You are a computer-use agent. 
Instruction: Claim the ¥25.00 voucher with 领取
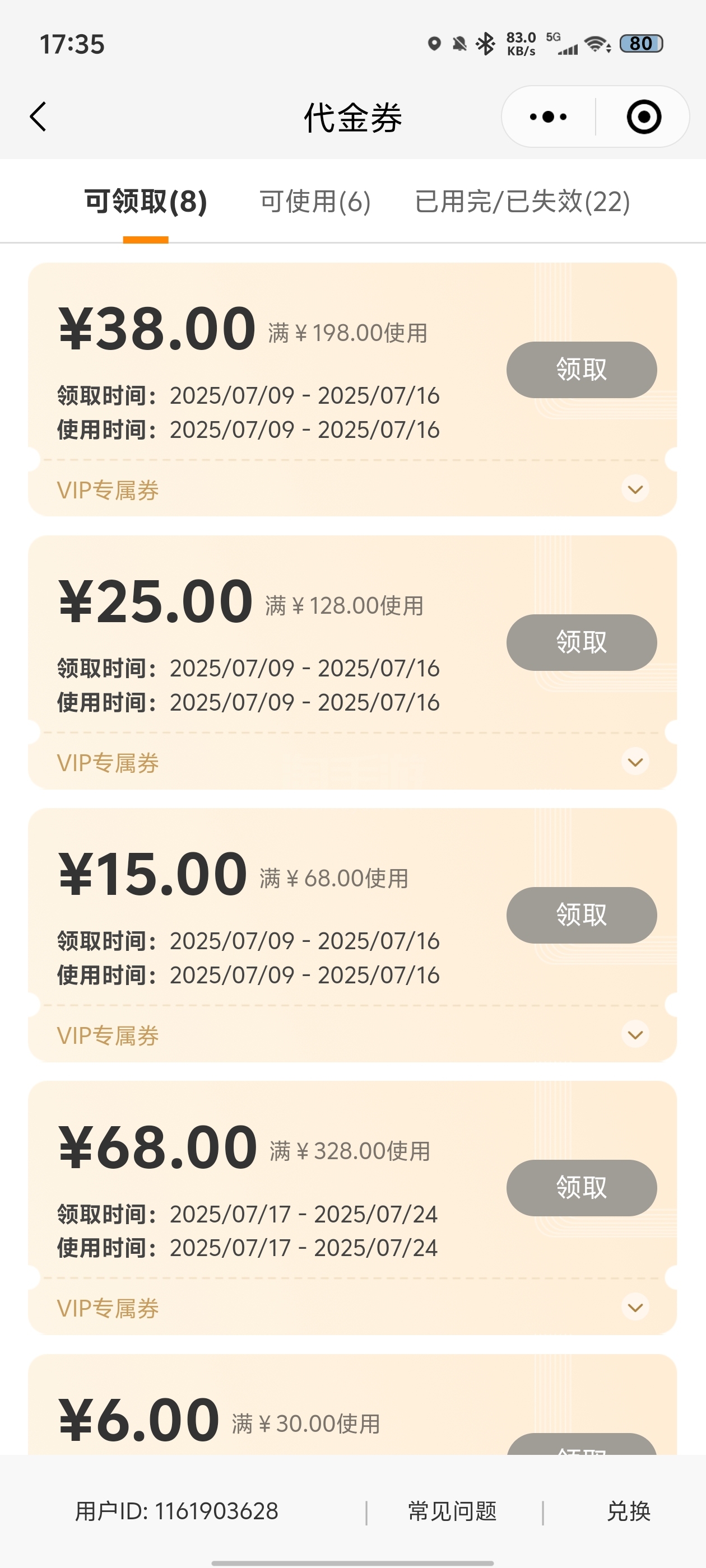pyautogui.click(x=581, y=642)
